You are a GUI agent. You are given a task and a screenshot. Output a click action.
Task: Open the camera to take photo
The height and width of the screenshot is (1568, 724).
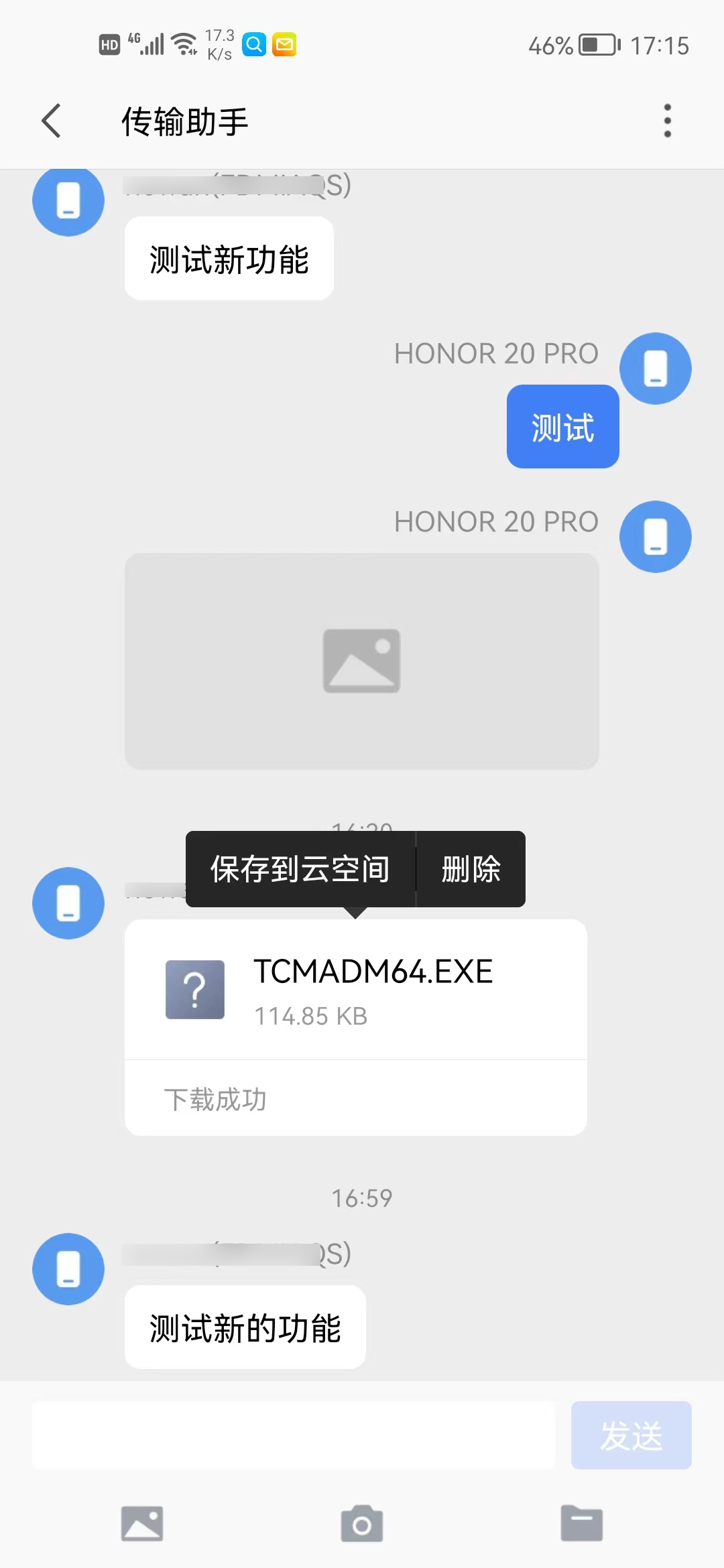point(362,1524)
